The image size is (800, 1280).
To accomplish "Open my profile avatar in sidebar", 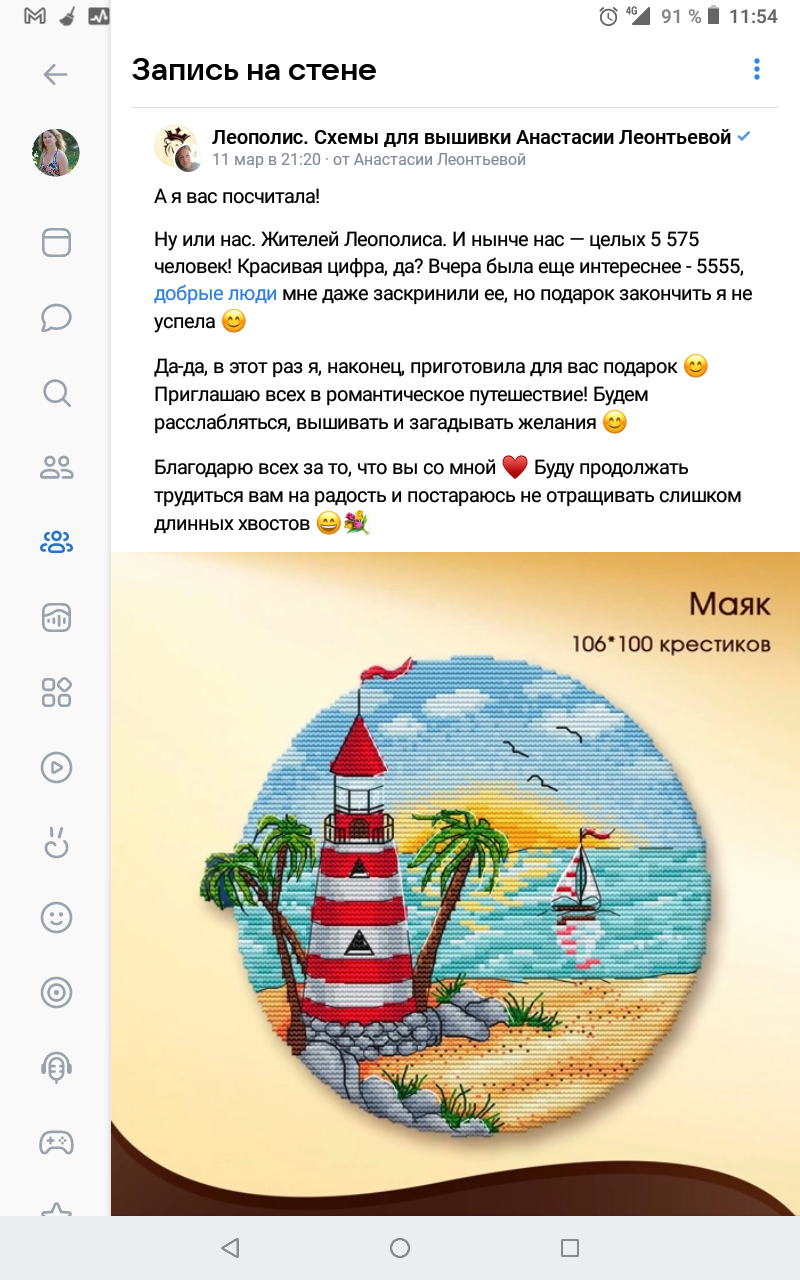I will pos(56,153).
